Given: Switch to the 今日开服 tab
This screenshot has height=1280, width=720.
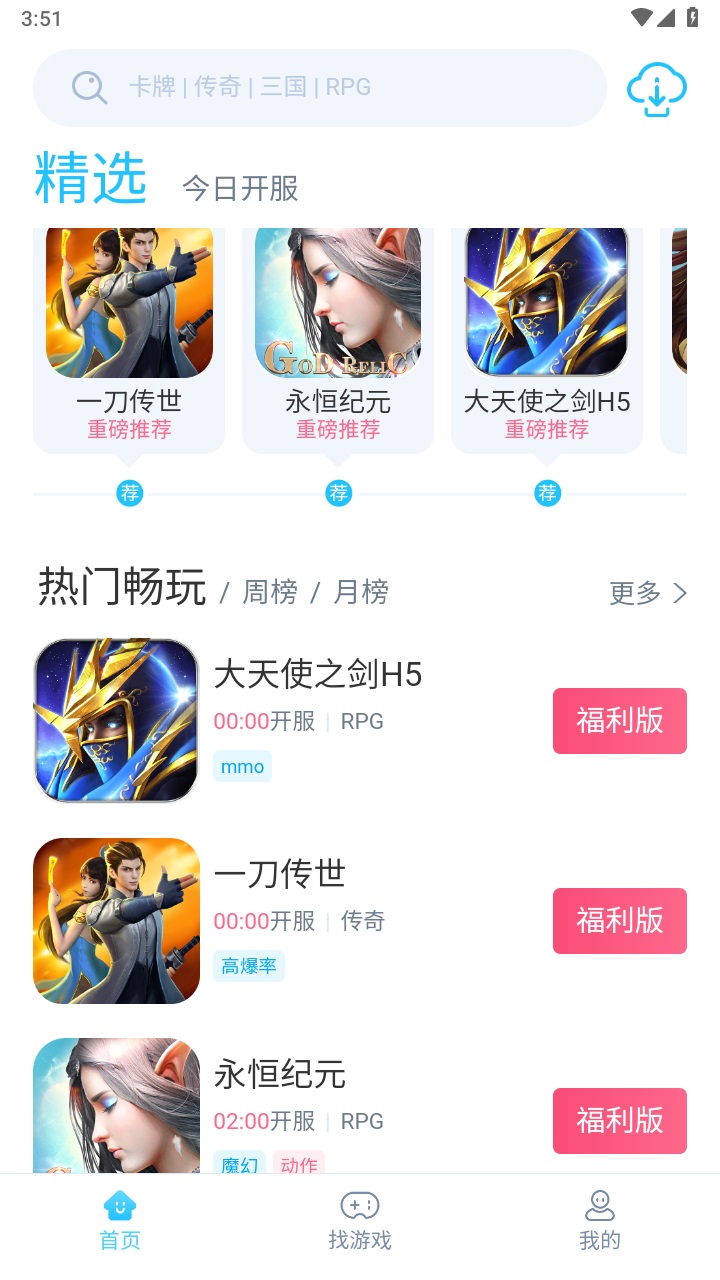Looking at the screenshot, I should click(x=240, y=186).
